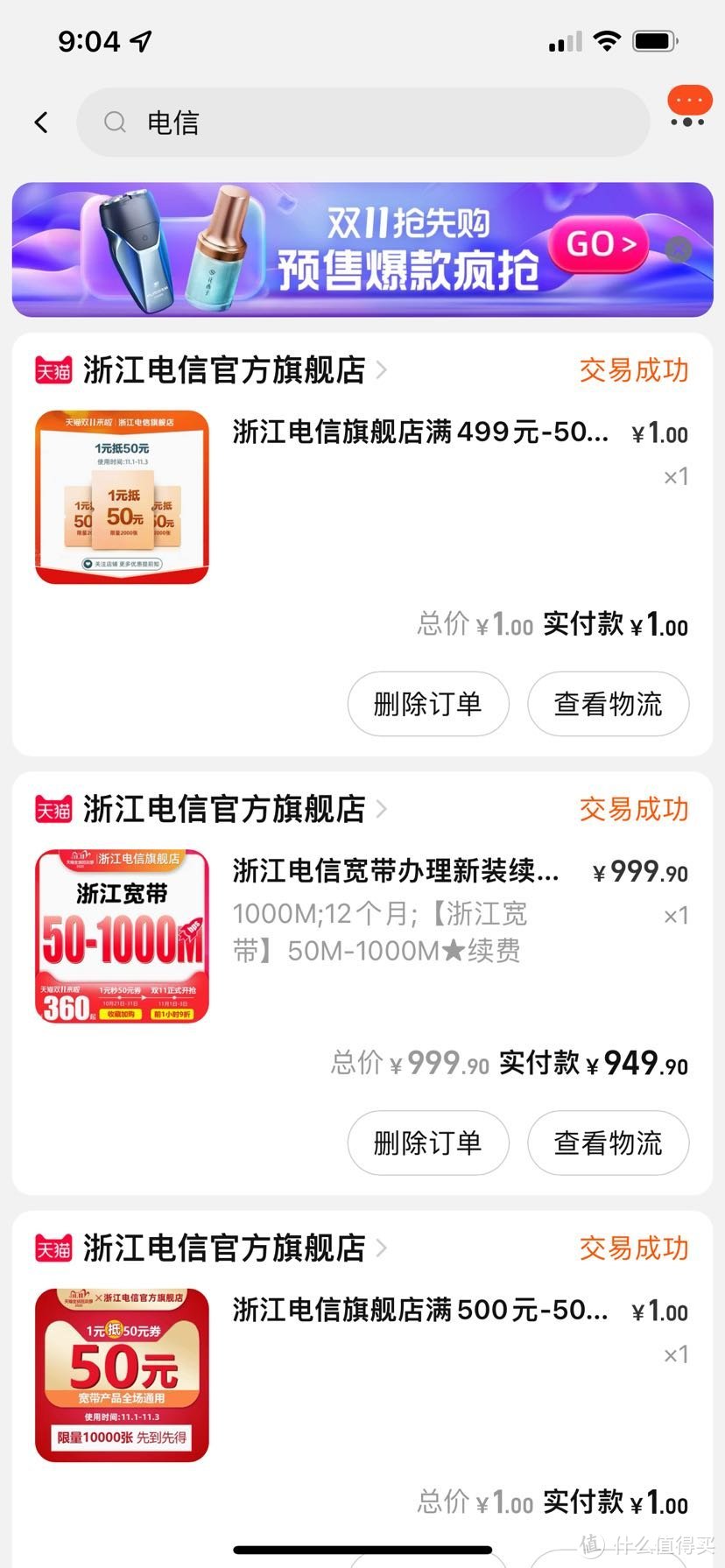Open the 1元抵50元 coupon product thumbnail
Screen dimensions: 725x1568
coord(121,496)
